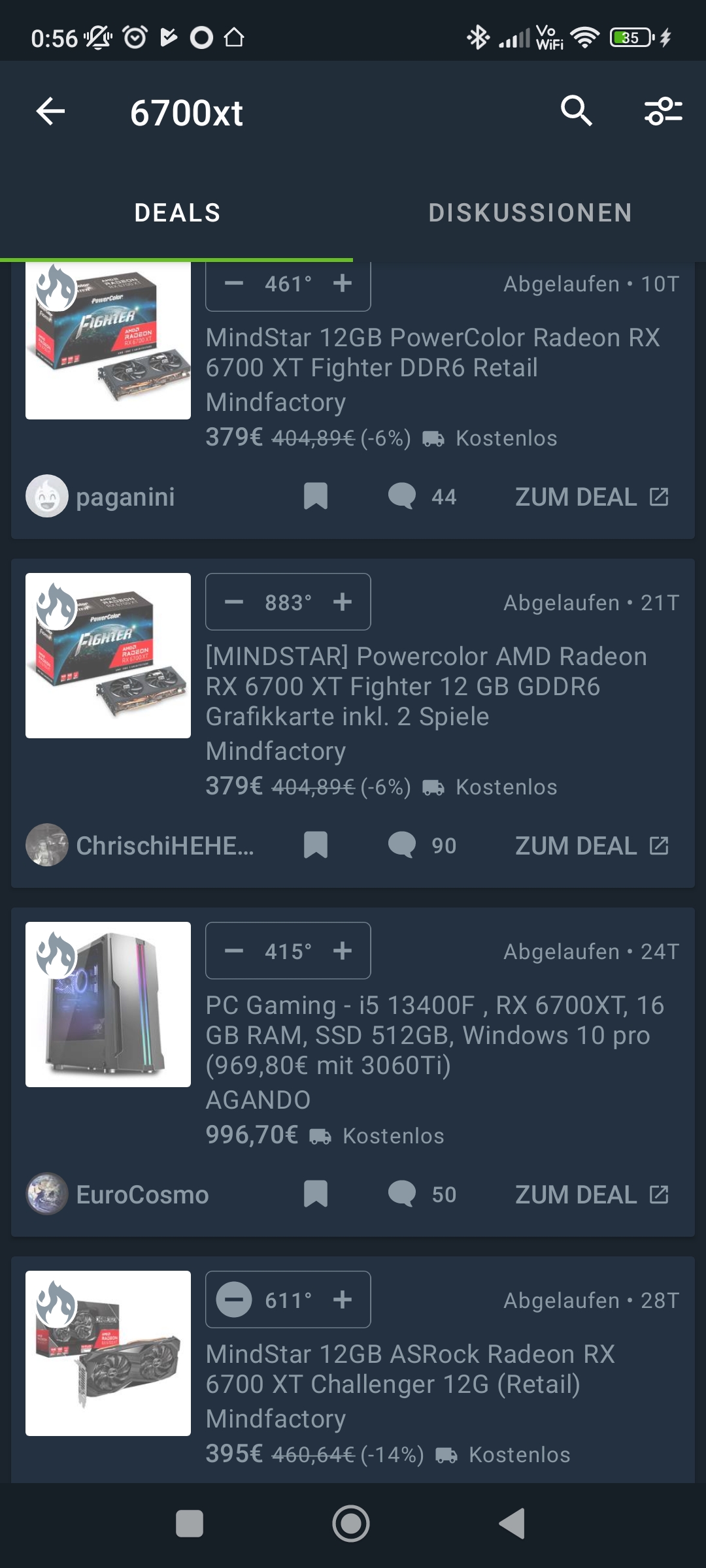
Task: Go back from the 6700xt search results
Action: pos(50,111)
